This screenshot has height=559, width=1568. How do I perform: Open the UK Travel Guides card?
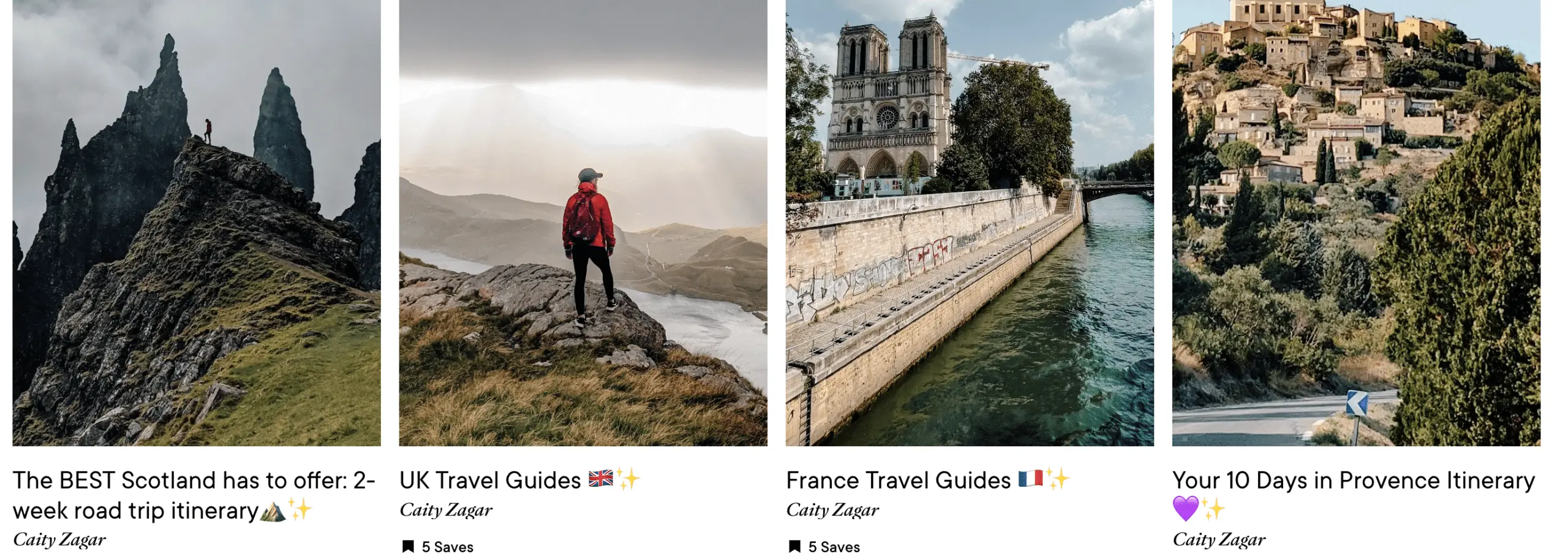tap(582, 223)
